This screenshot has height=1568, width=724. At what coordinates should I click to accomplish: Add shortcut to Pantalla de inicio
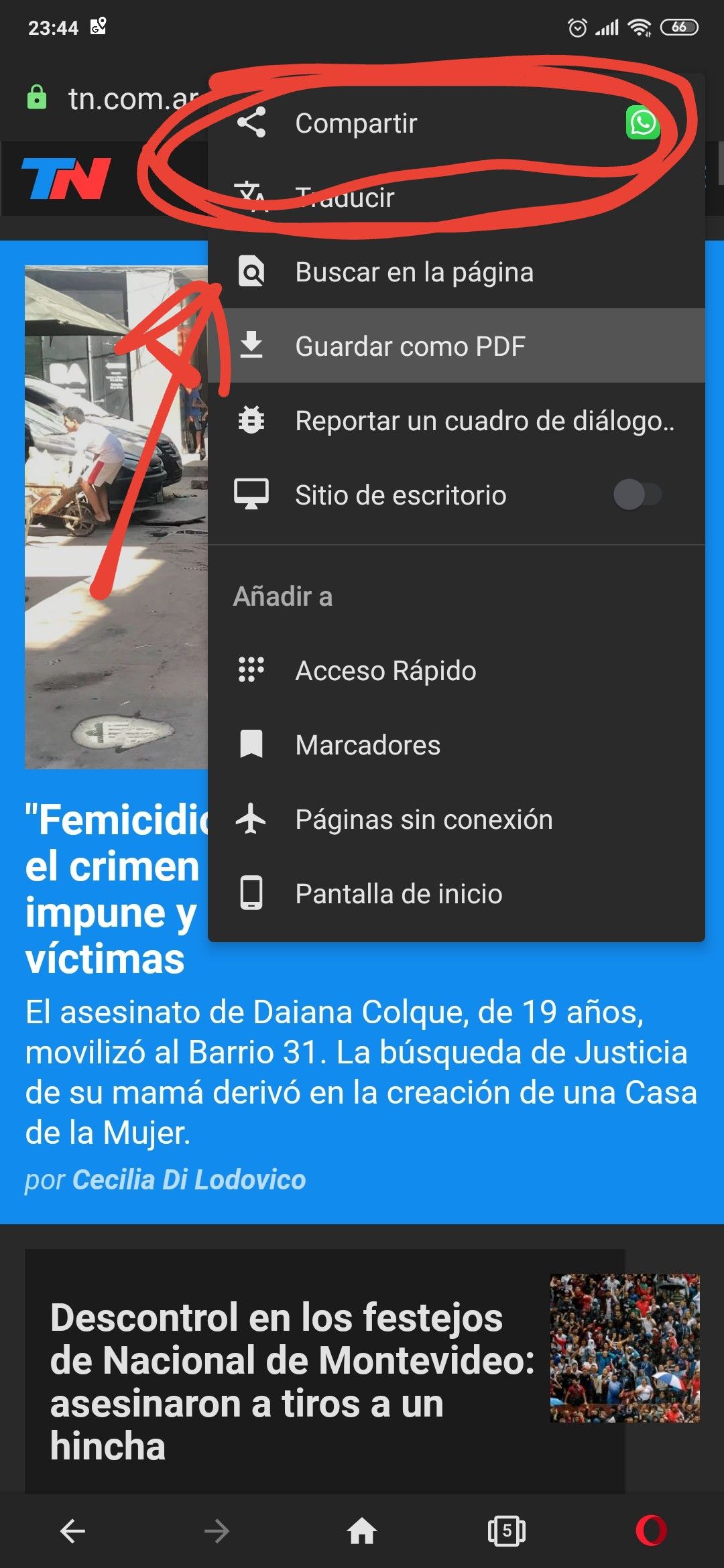(398, 894)
